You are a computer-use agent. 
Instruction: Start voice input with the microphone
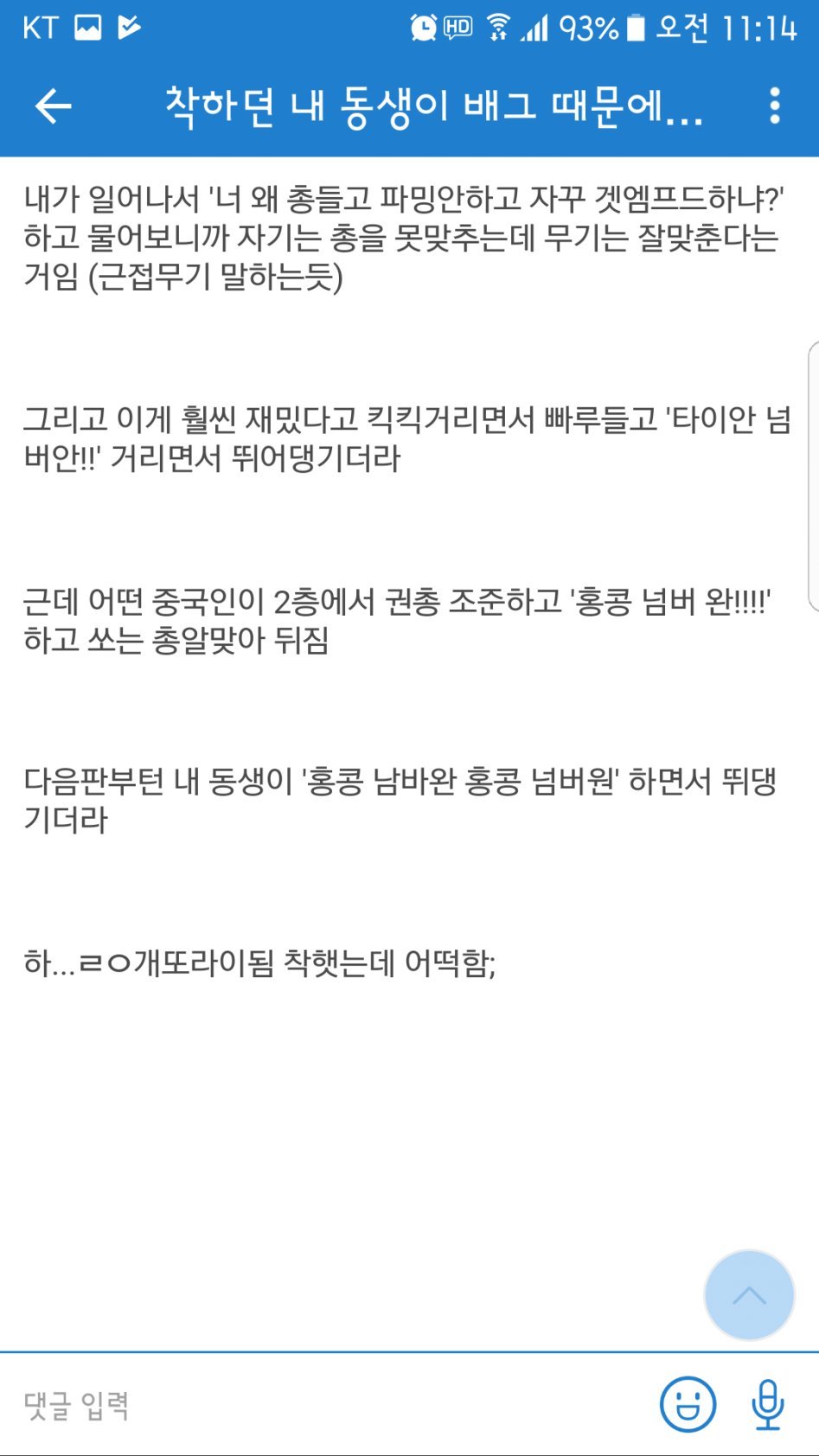767,1404
